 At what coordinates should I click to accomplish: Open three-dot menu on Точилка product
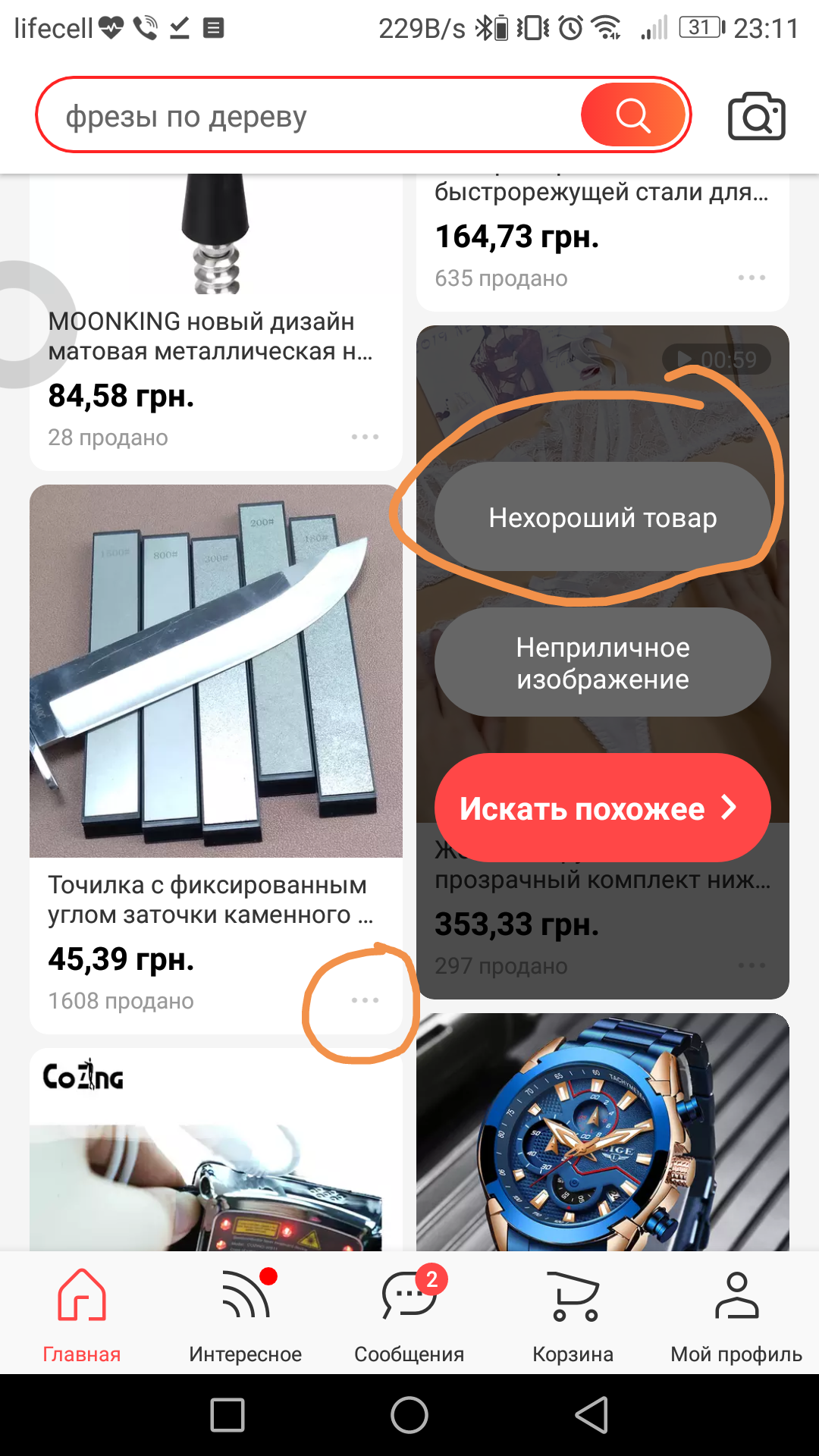pyautogui.click(x=365, y=1000)
